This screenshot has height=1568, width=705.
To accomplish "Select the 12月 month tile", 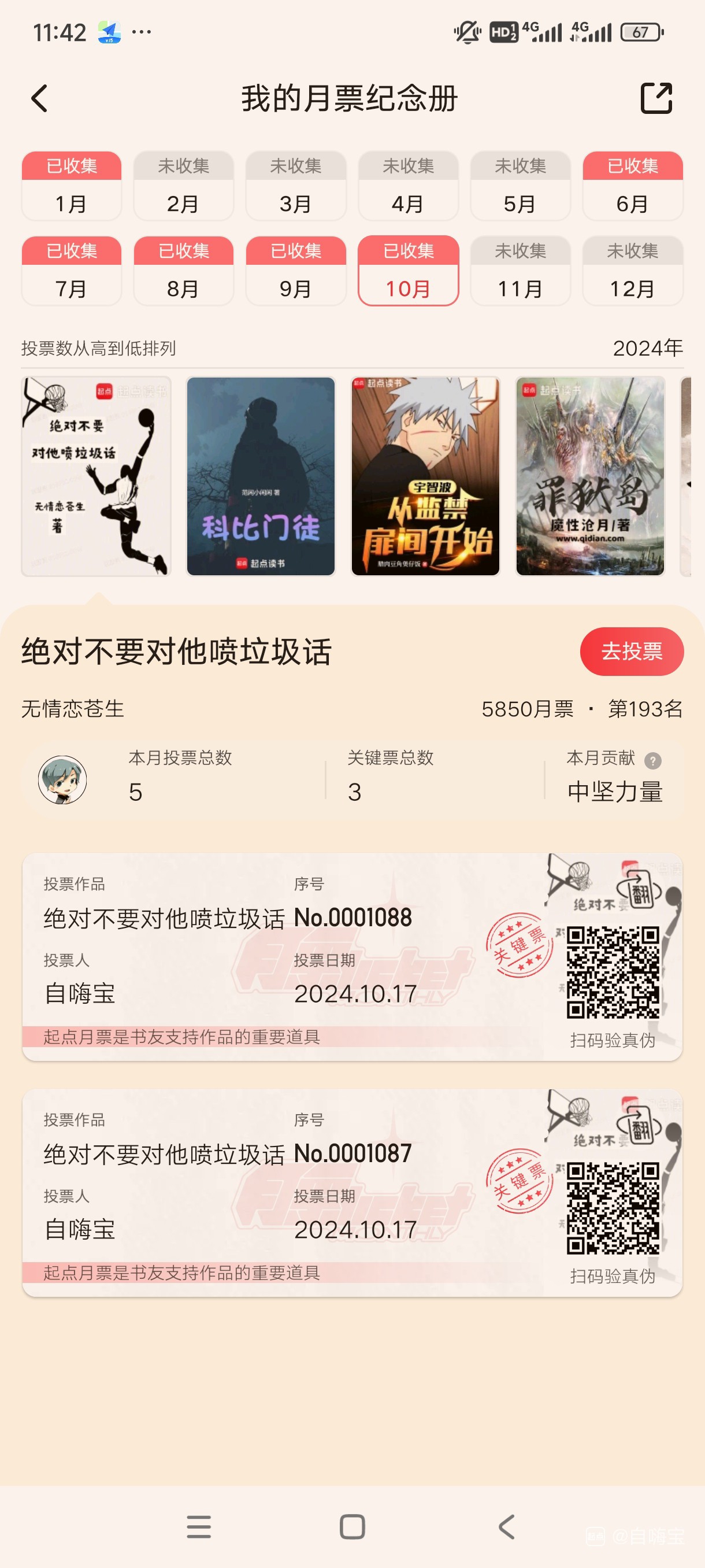I will [x=632, y=271].
